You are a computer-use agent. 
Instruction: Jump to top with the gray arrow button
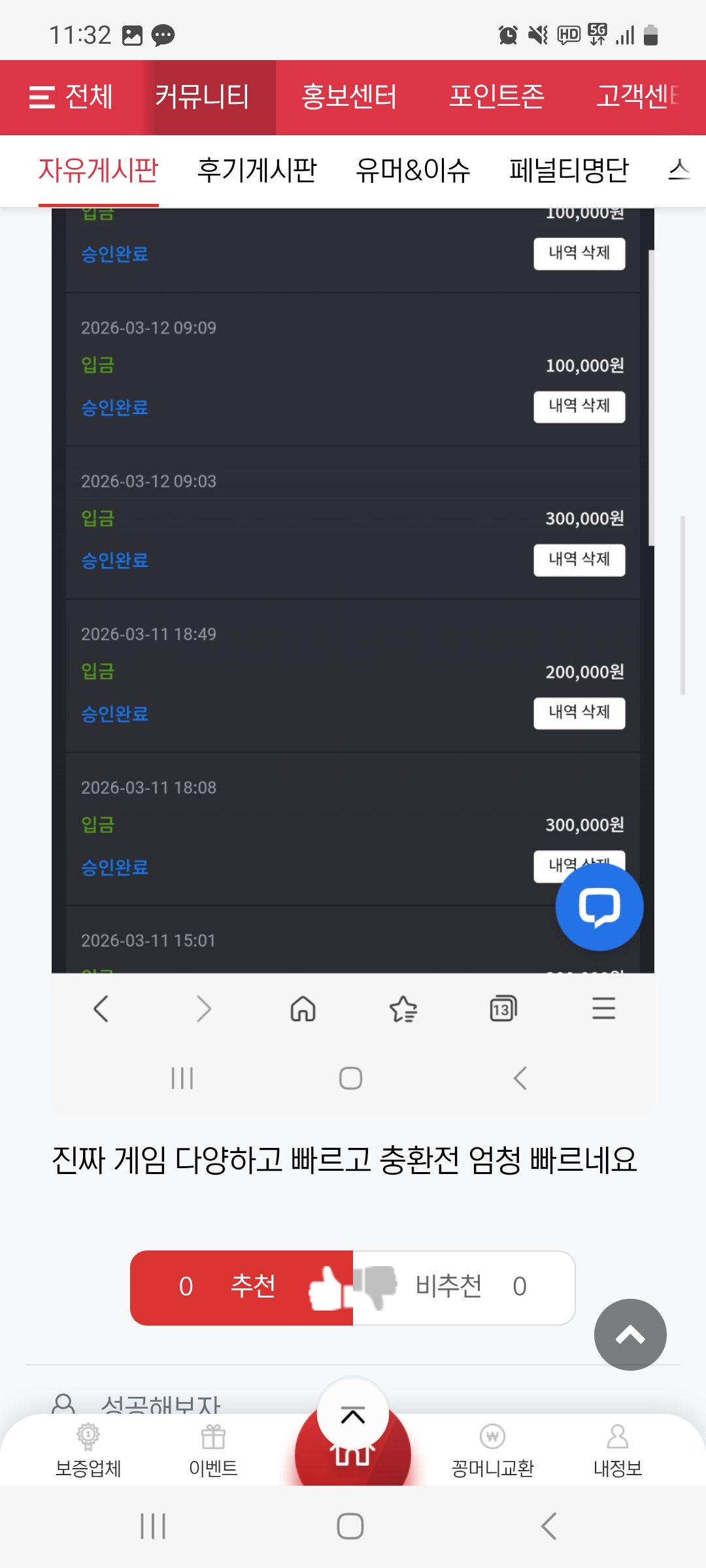(630, 1334)
